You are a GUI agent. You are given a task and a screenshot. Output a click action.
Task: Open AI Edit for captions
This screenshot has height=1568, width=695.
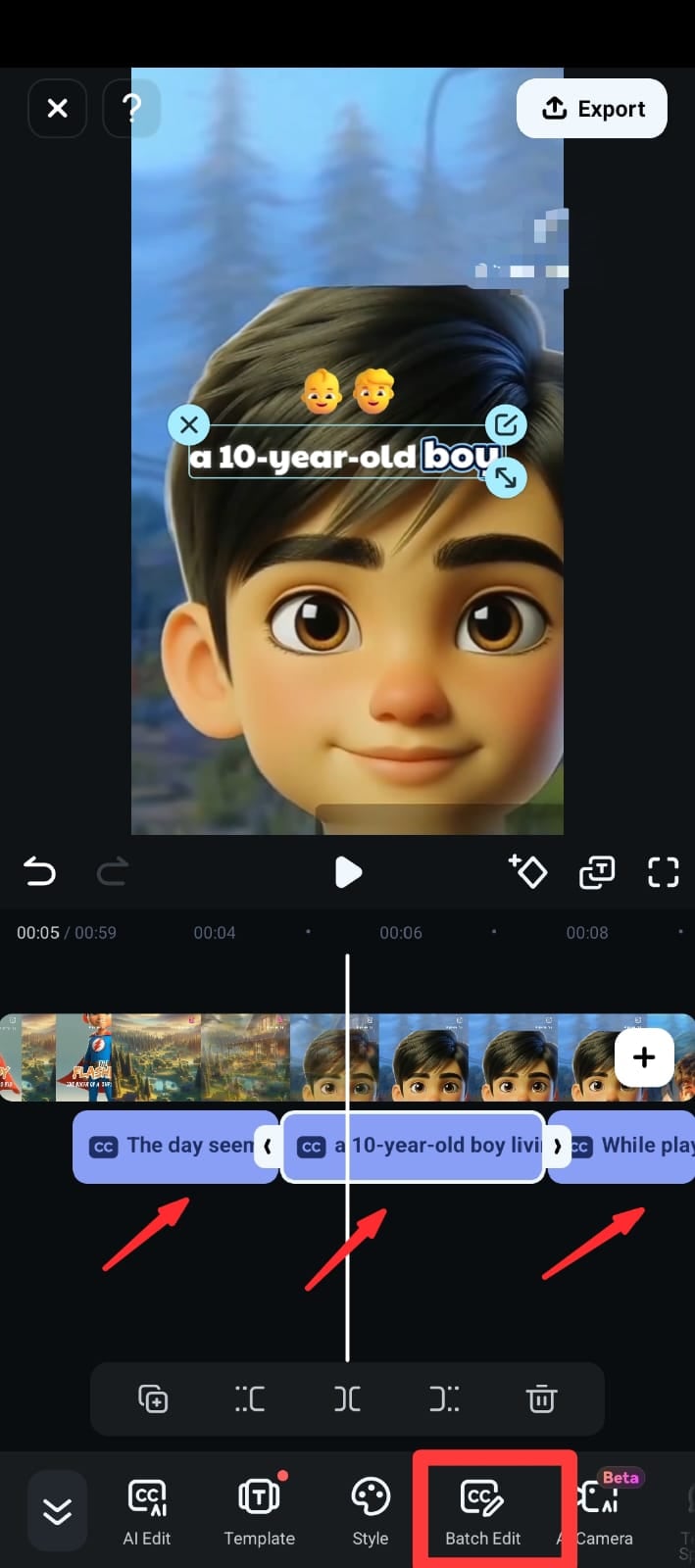pos(147,1512)
